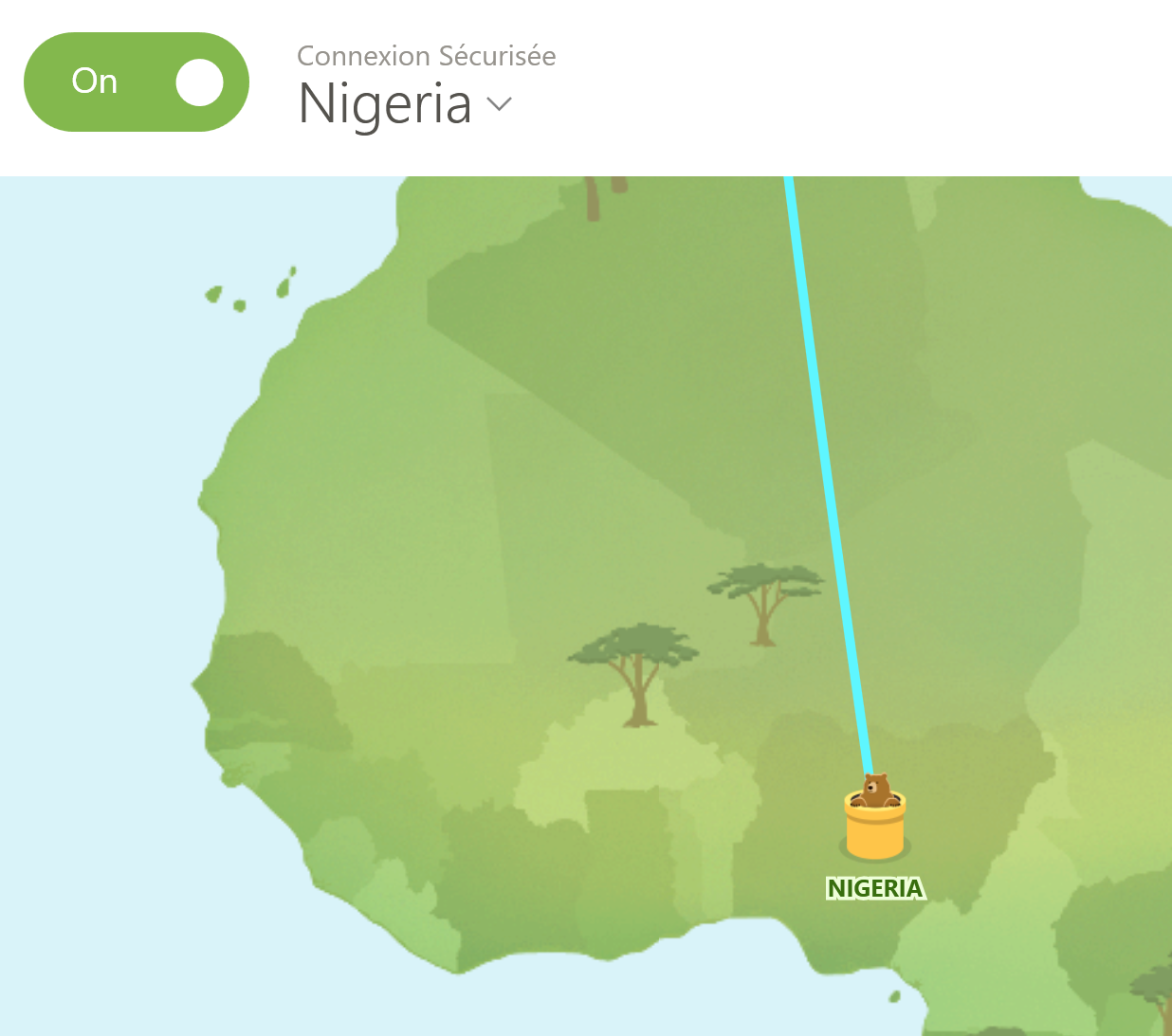Tap the Nigeria tunnel on the map
This screenshot has width=1172, height=1036.
click(875, 821)
